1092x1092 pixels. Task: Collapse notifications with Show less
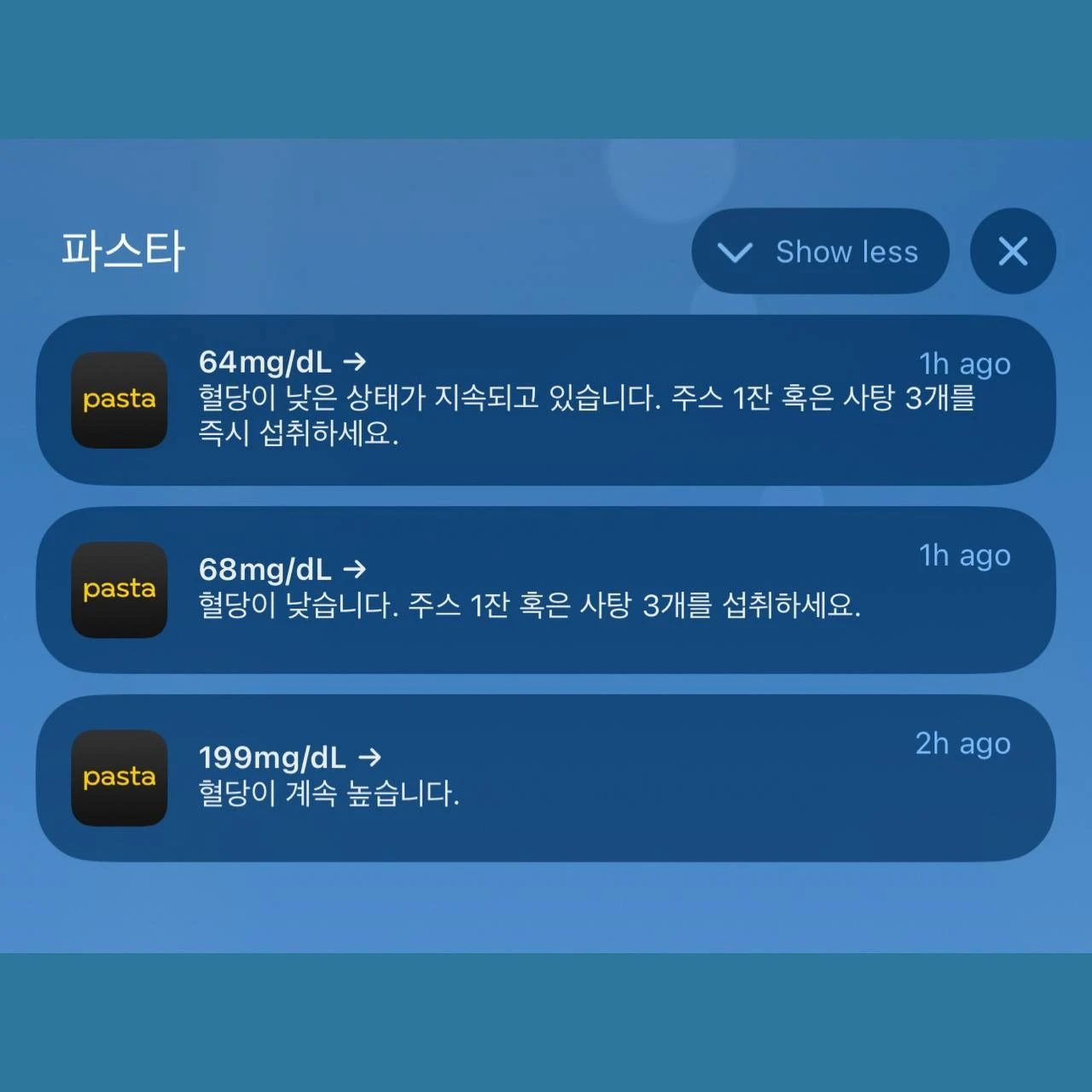click(x=820, y=252)
